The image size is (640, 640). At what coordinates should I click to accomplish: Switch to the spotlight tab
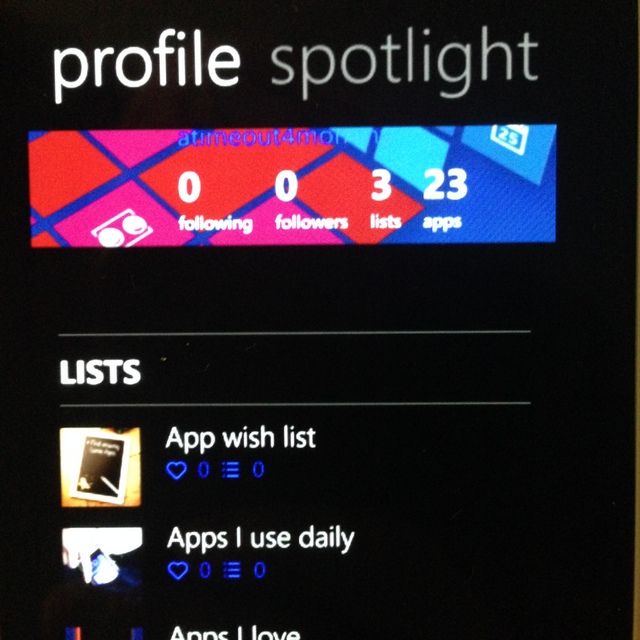[x=403, y=62]
